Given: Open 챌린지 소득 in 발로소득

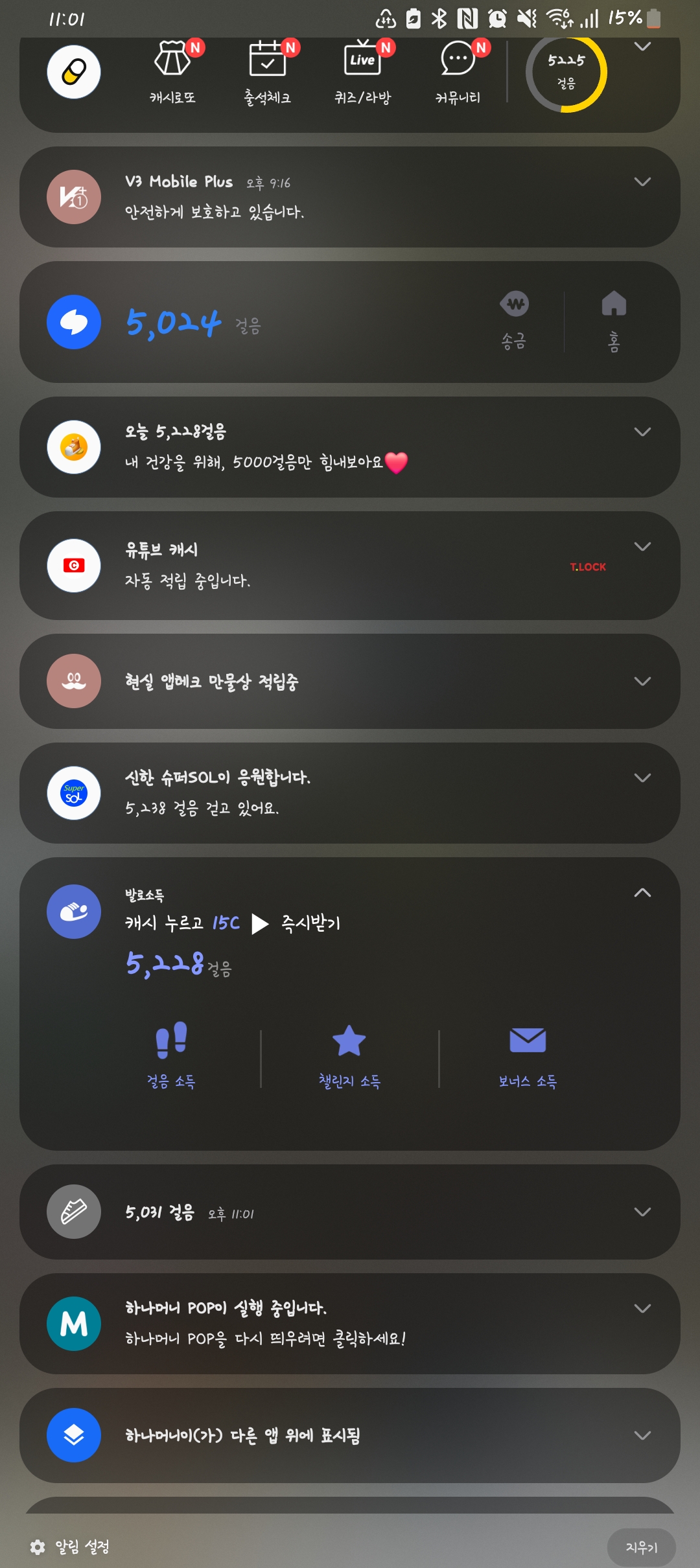Looking at the screenshot, I should coord(349,1054).
